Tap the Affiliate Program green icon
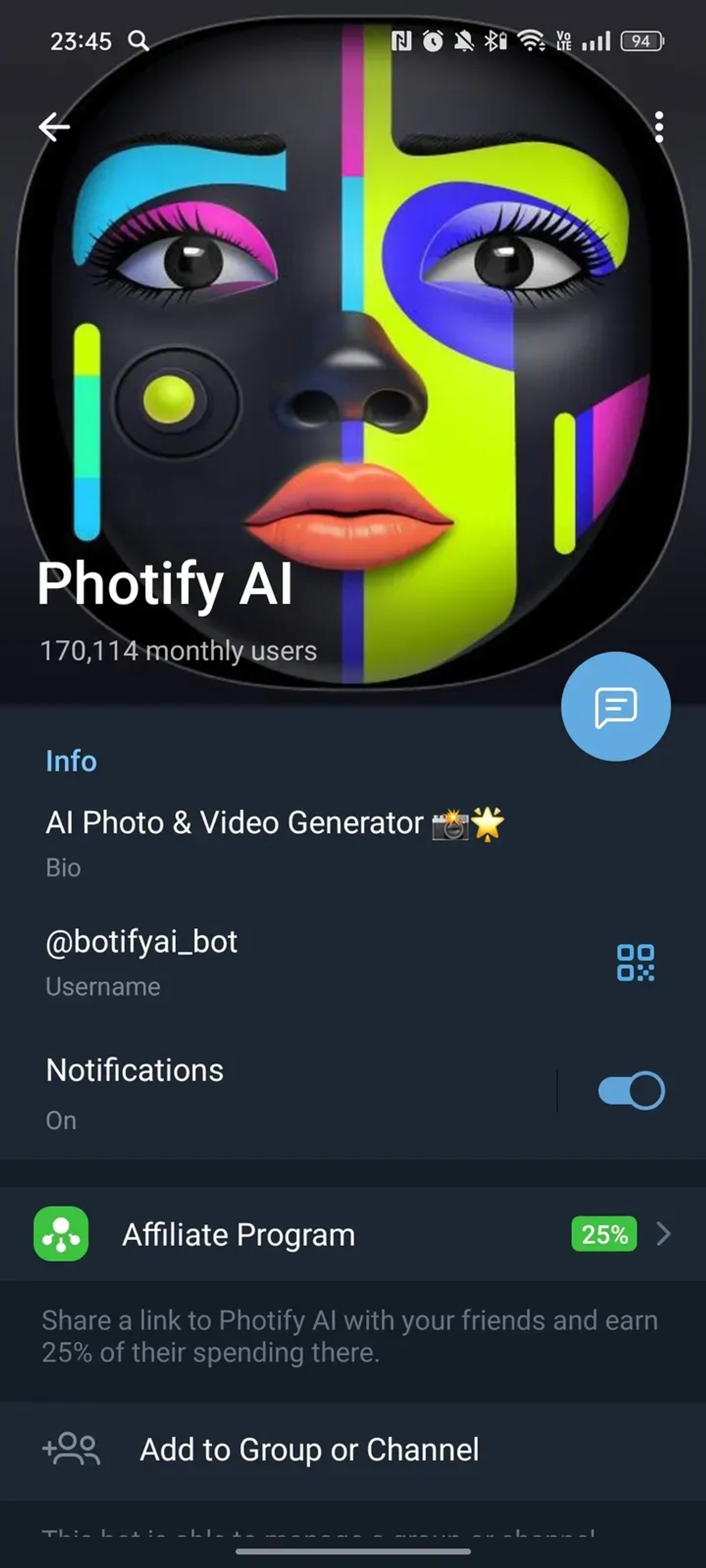706x1568 pixels. (60, 1235)
